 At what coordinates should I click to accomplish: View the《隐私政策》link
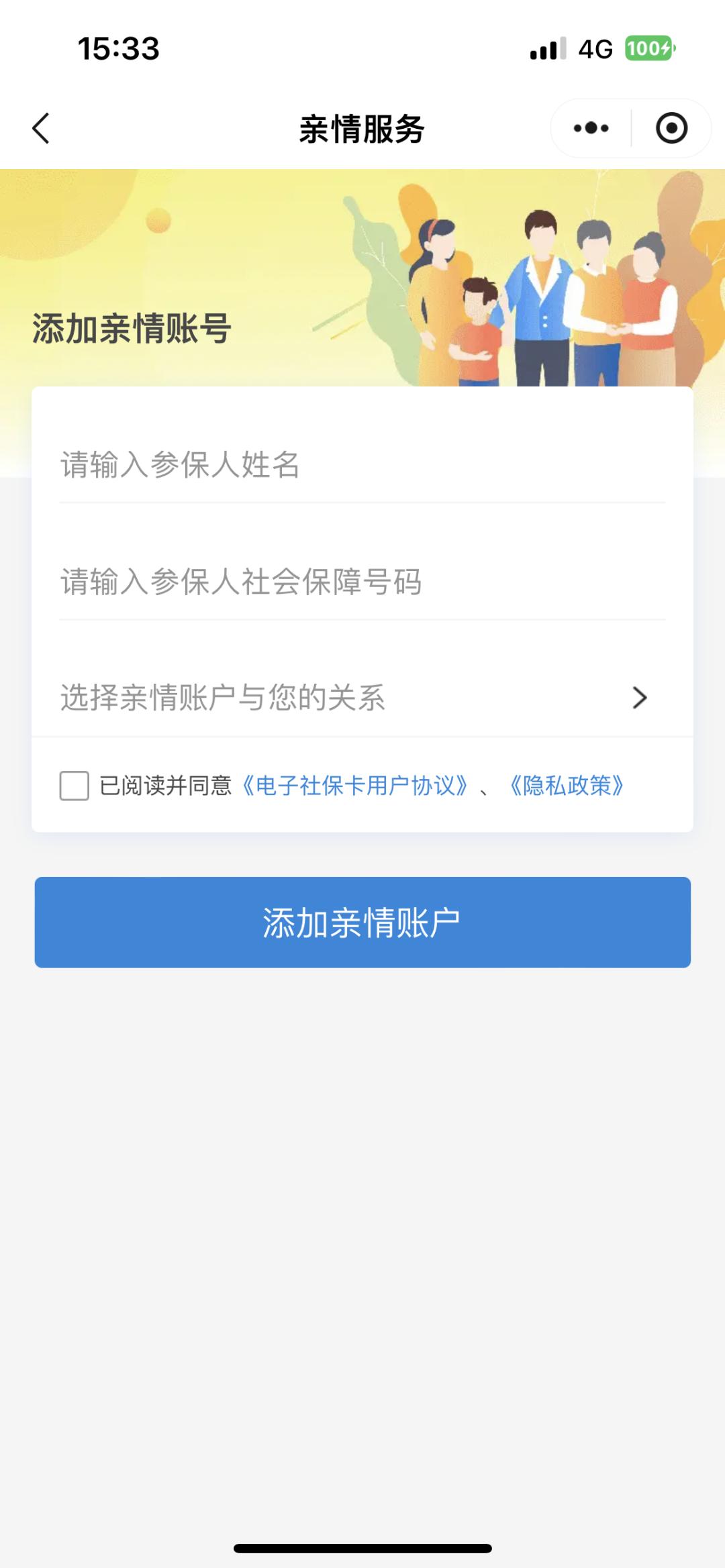[567, 786]
